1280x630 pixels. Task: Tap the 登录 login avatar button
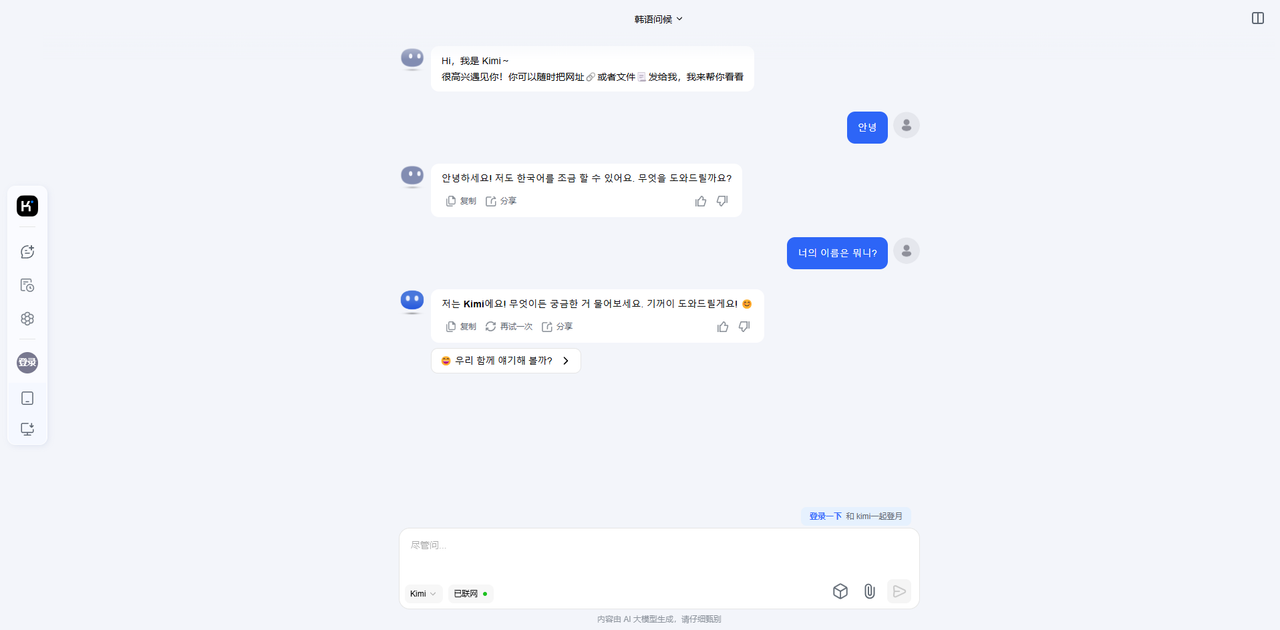click(x=27, y=362)
